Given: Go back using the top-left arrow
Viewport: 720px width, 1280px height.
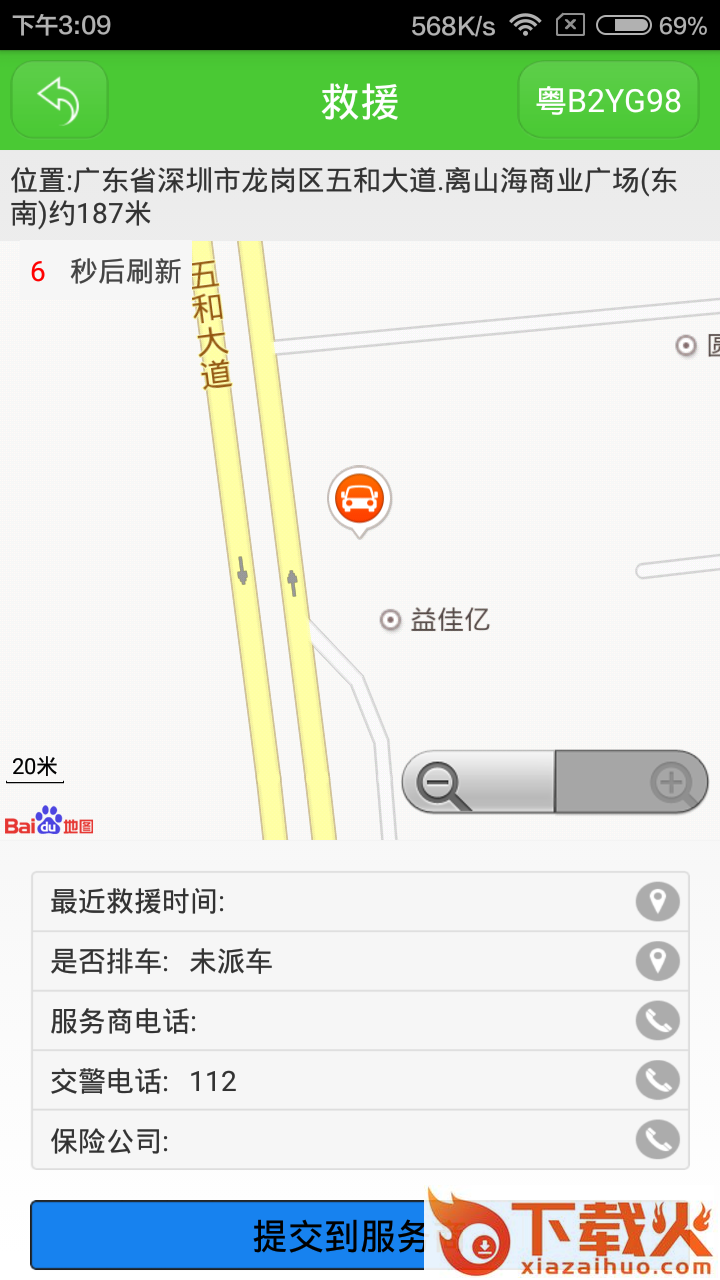Looking at the screenshot, I should pyautogui.click(x=59, y=100).
